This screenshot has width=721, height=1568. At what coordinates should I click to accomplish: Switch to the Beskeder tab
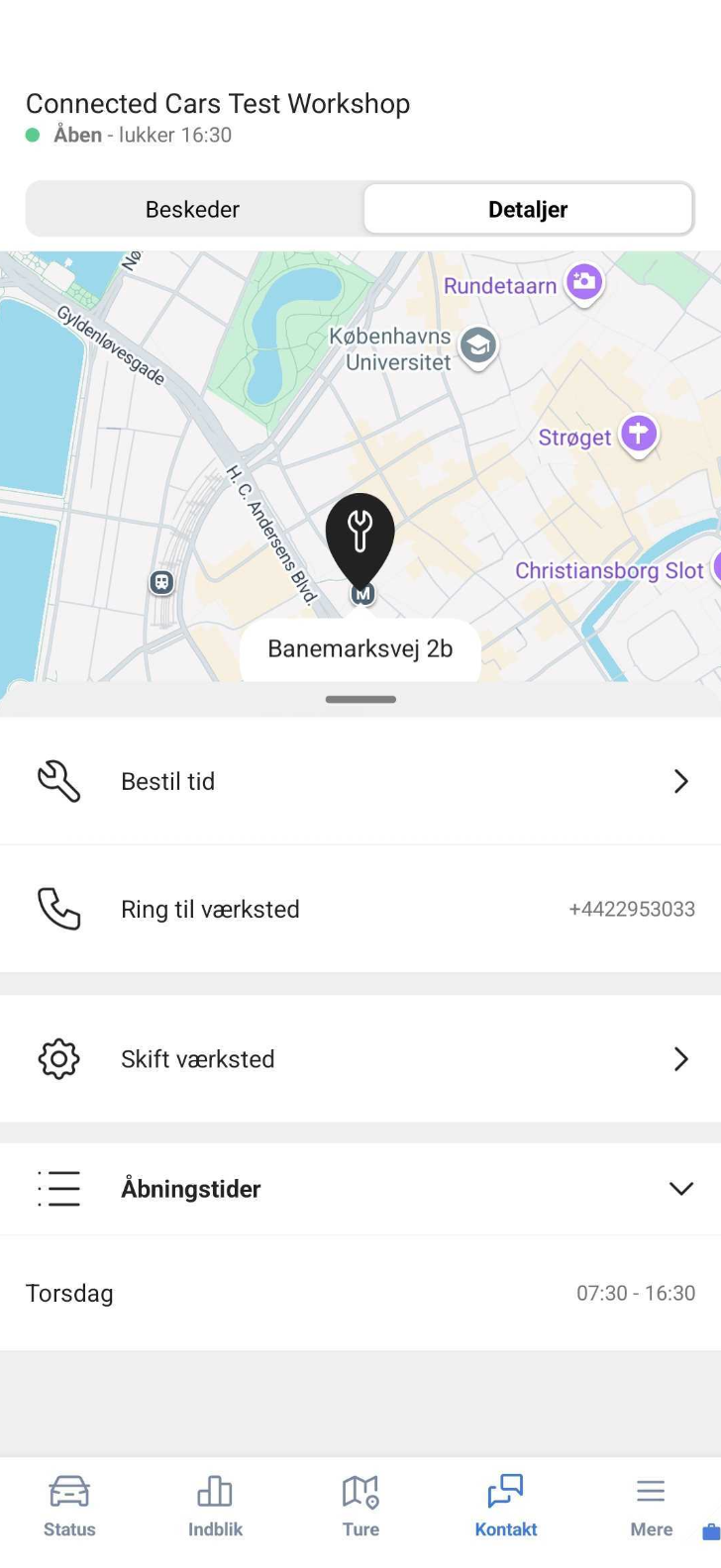pos(193,209)
